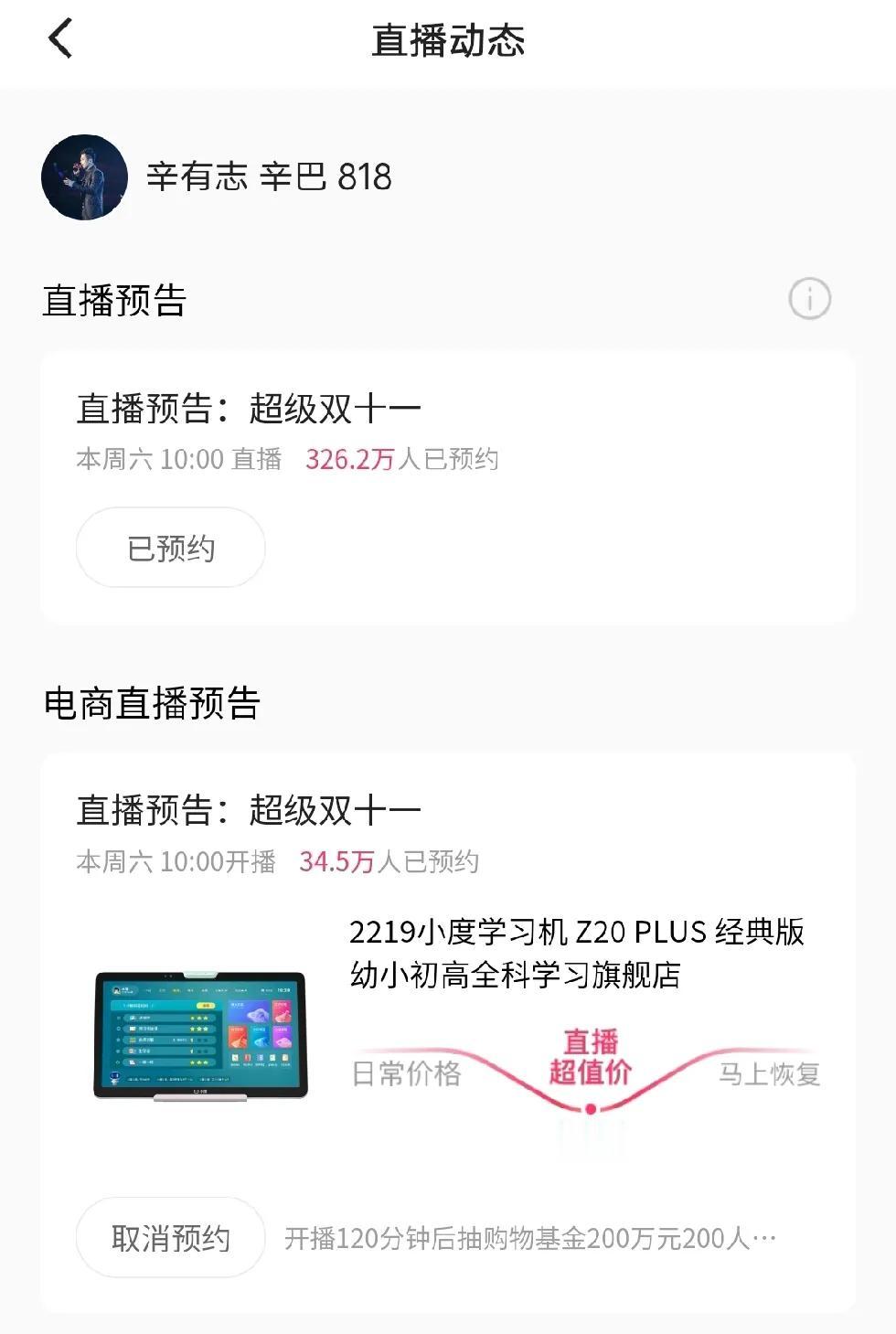Toggle reservation via 已预约 button

click(170, 546)
